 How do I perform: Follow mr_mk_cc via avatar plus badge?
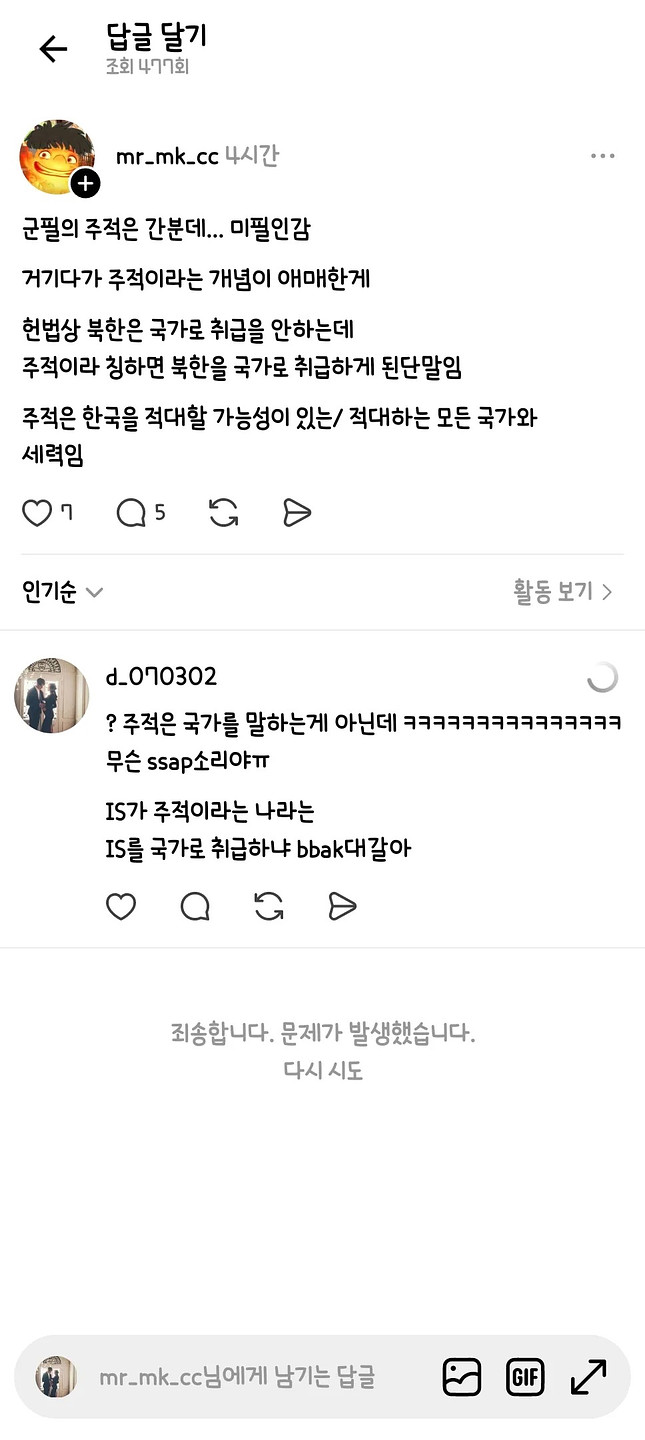pos(86,183)
